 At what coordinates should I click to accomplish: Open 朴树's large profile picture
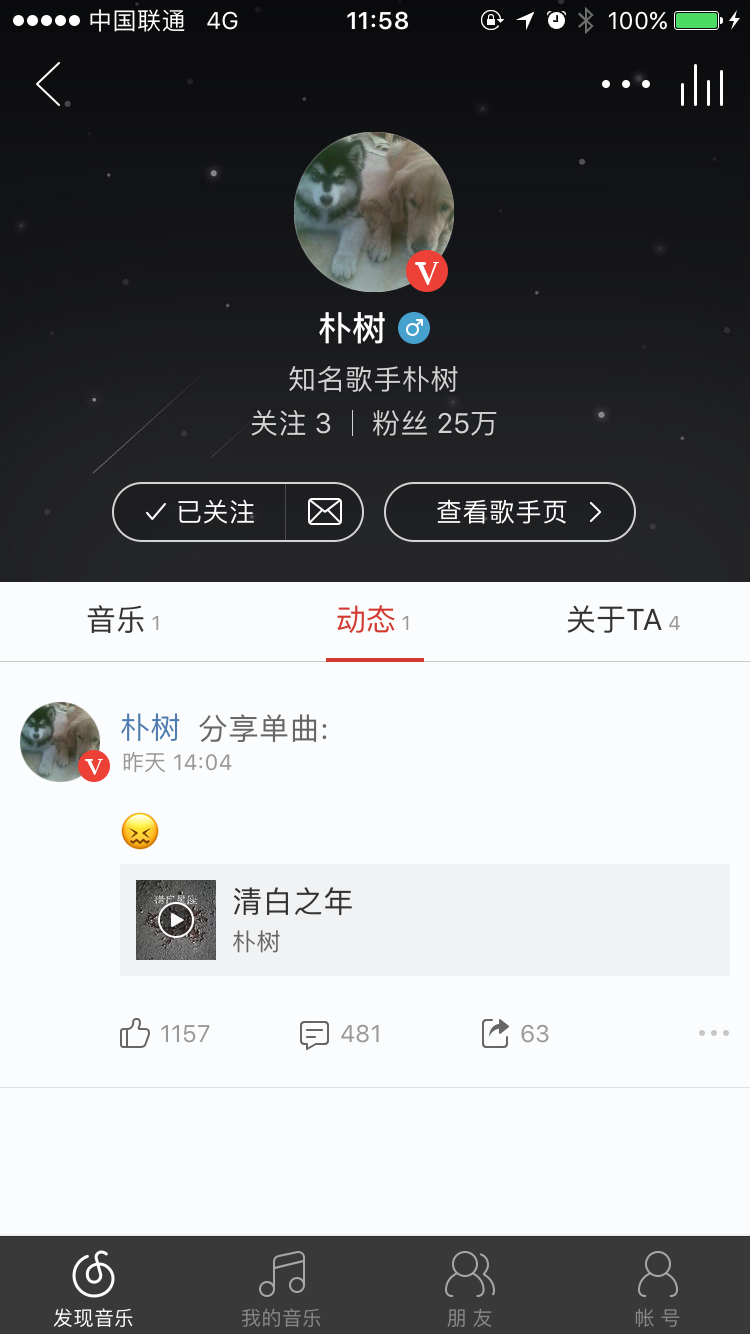click(373, 212)
